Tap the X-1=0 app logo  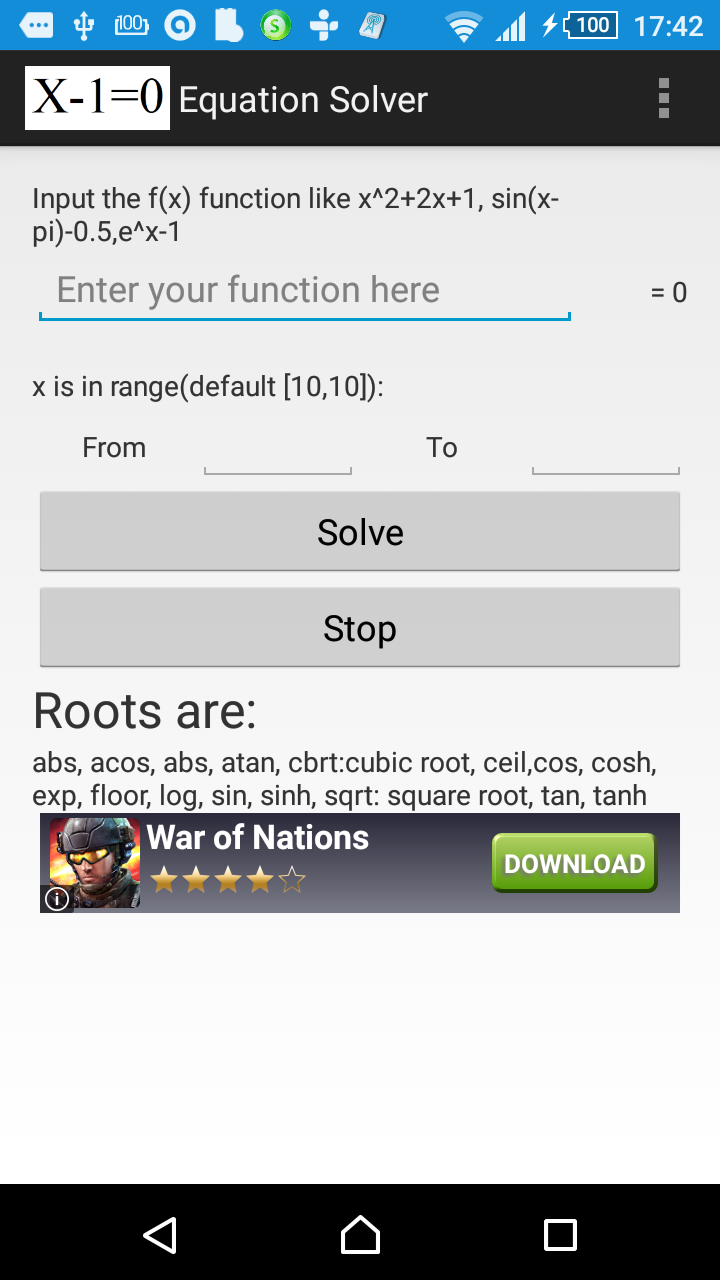coord(96,98)
